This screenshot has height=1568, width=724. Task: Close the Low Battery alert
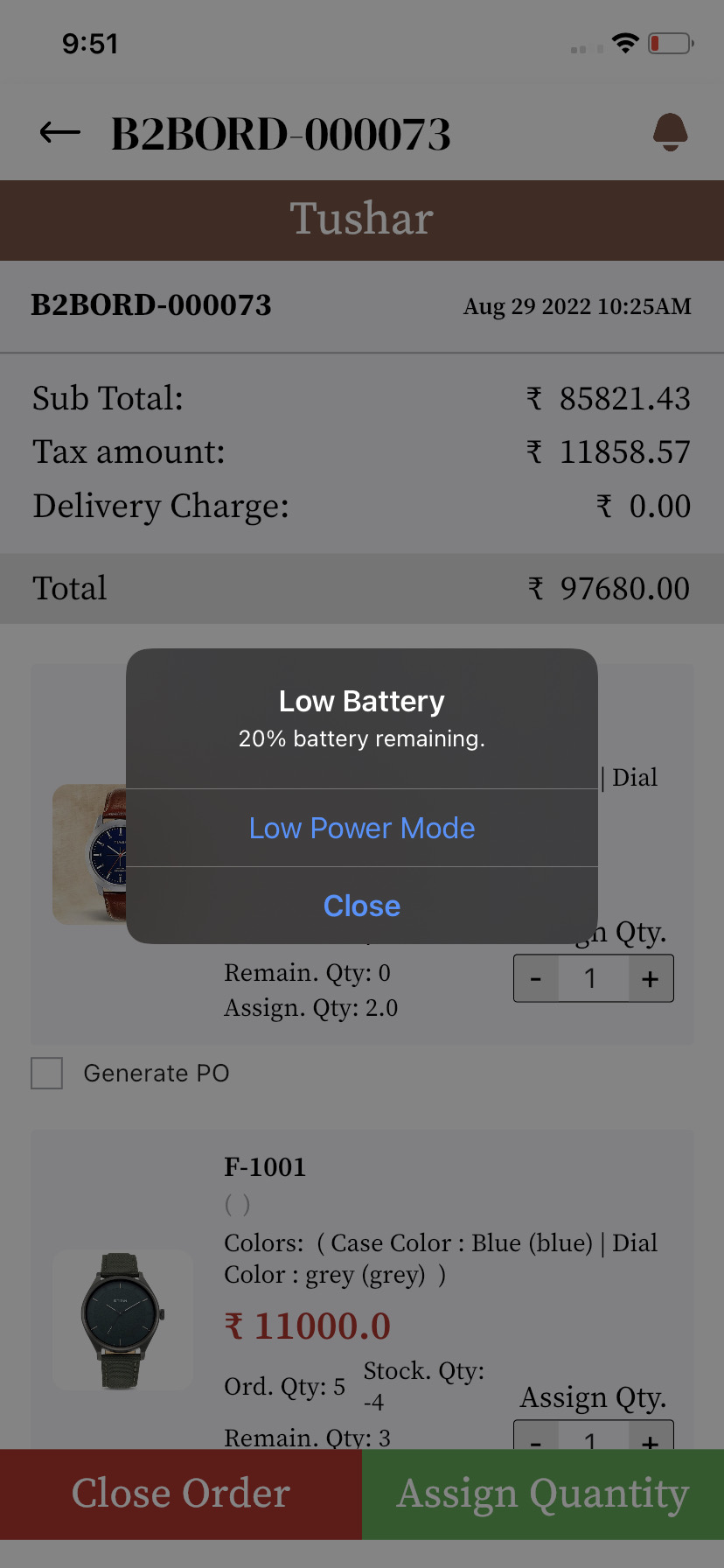pyautogui.click(x=362, y=906)
